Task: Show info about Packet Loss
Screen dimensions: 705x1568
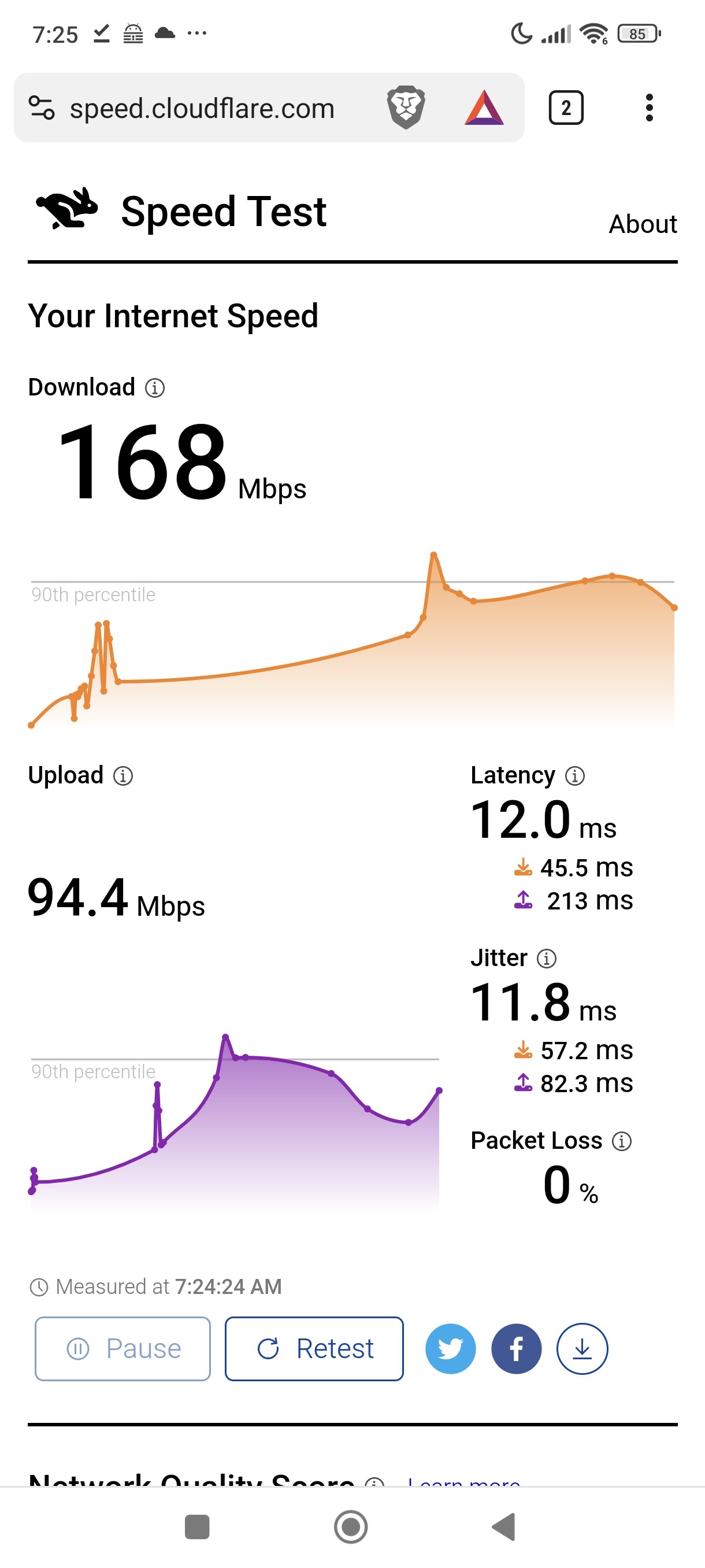Action: point(621,1141)
